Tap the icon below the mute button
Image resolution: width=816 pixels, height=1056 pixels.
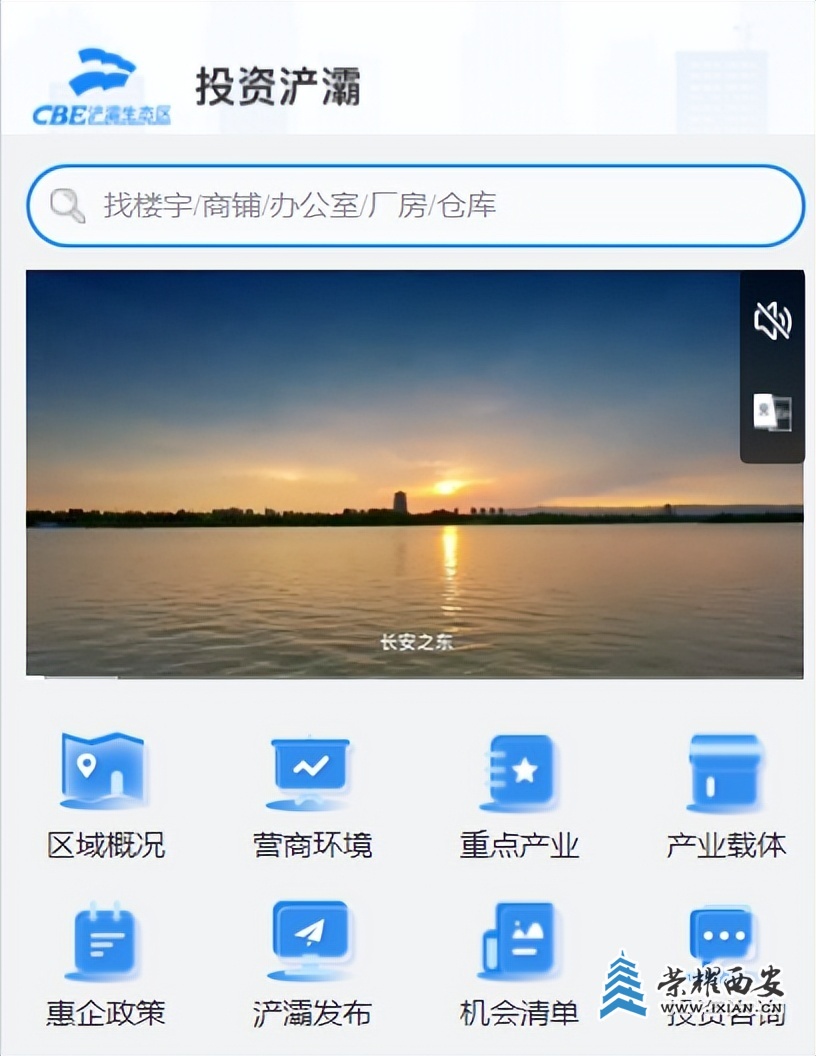point(772,412)
